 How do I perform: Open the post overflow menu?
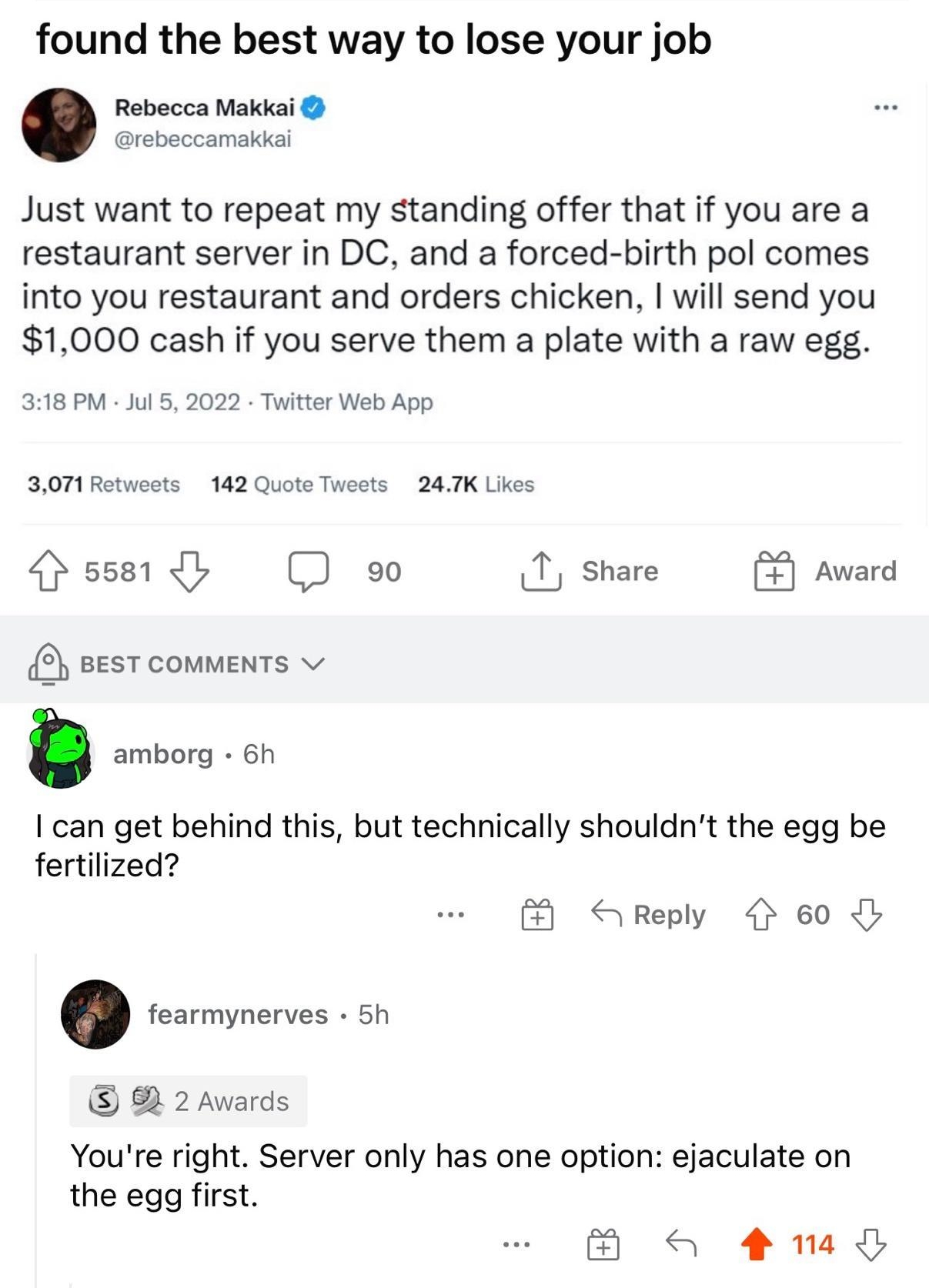tap(887, 108)
